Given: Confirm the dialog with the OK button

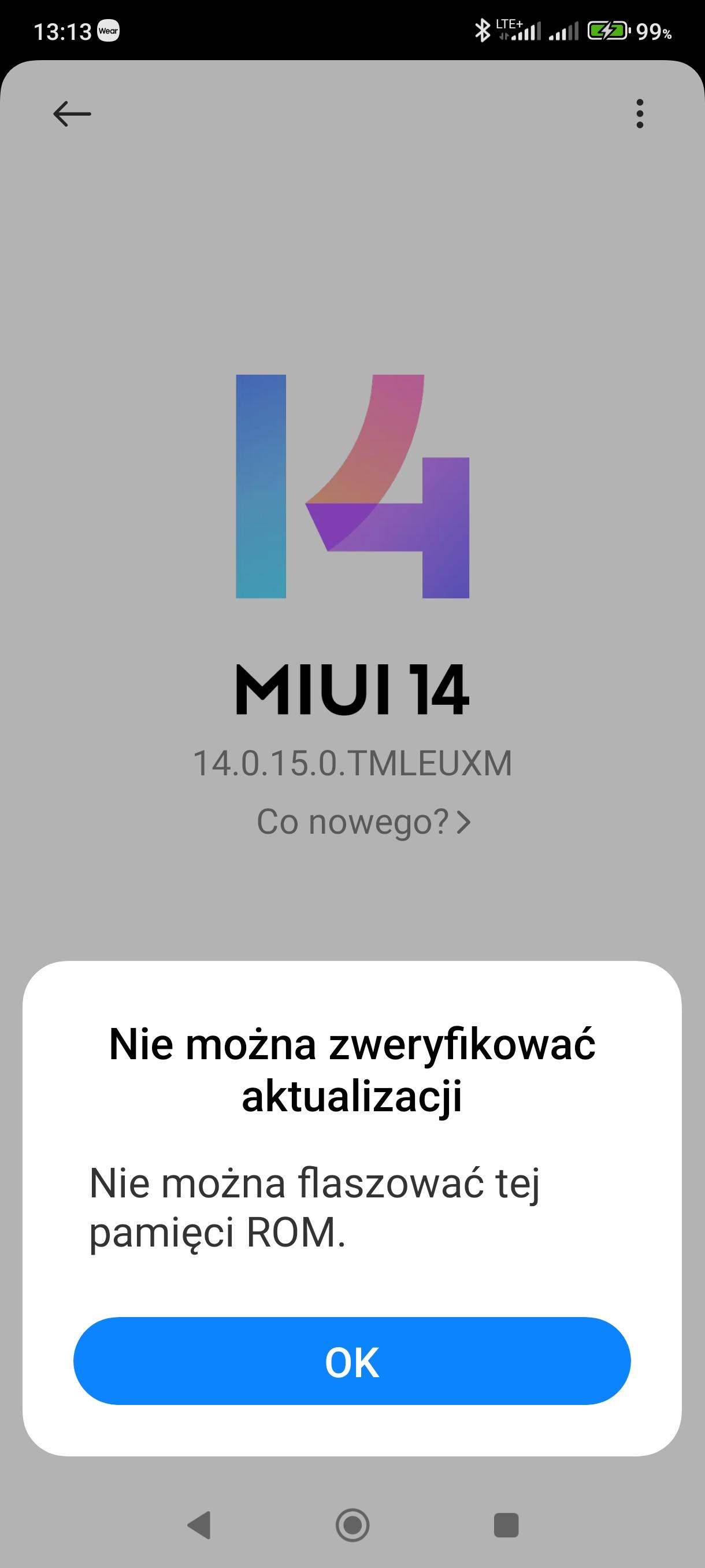Looking at the screenshot, I should tap(351, 1362).
